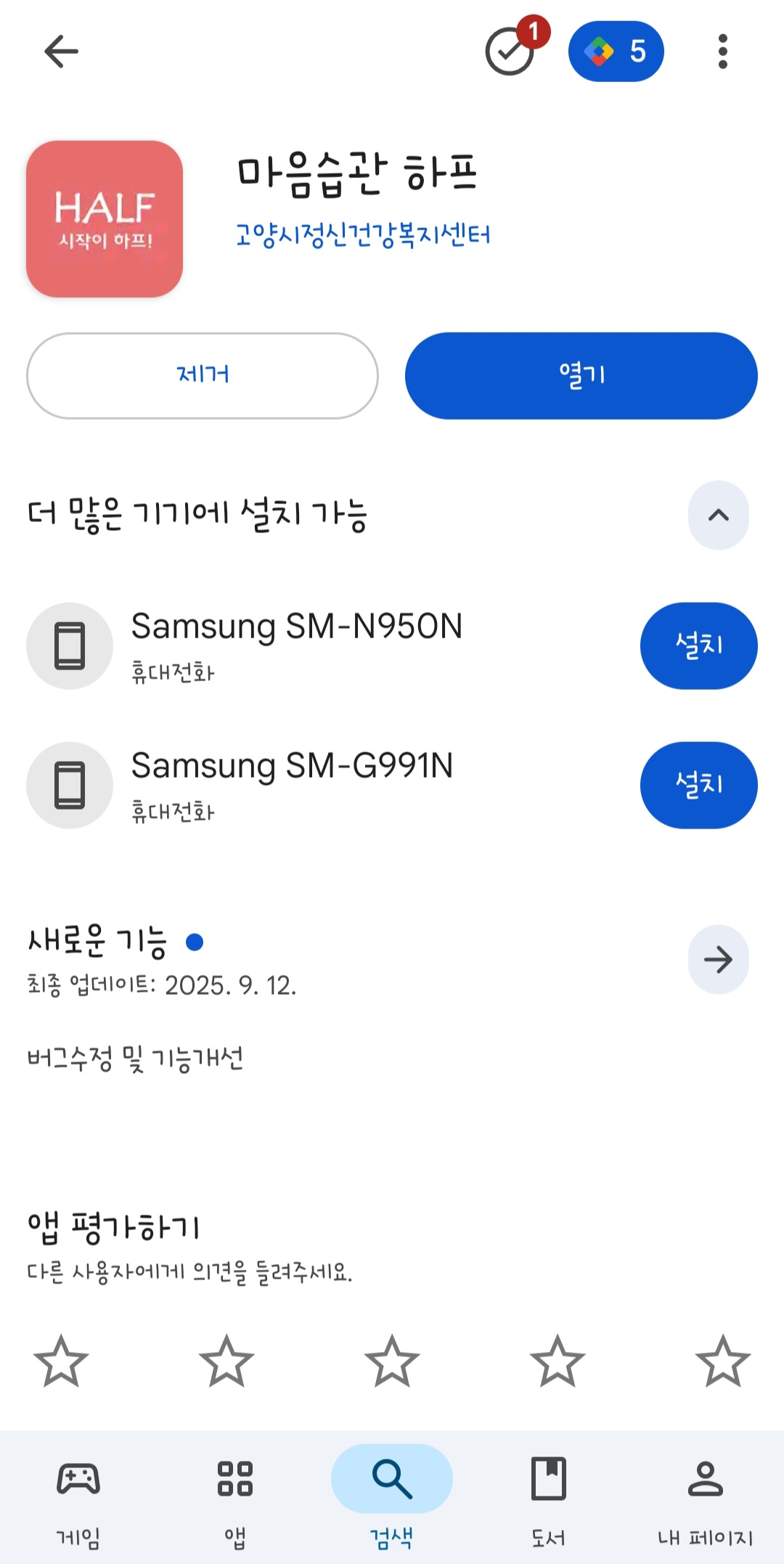Select the 검색 tab
This screenshot has width=784, height=1564.
[392, 1497]
